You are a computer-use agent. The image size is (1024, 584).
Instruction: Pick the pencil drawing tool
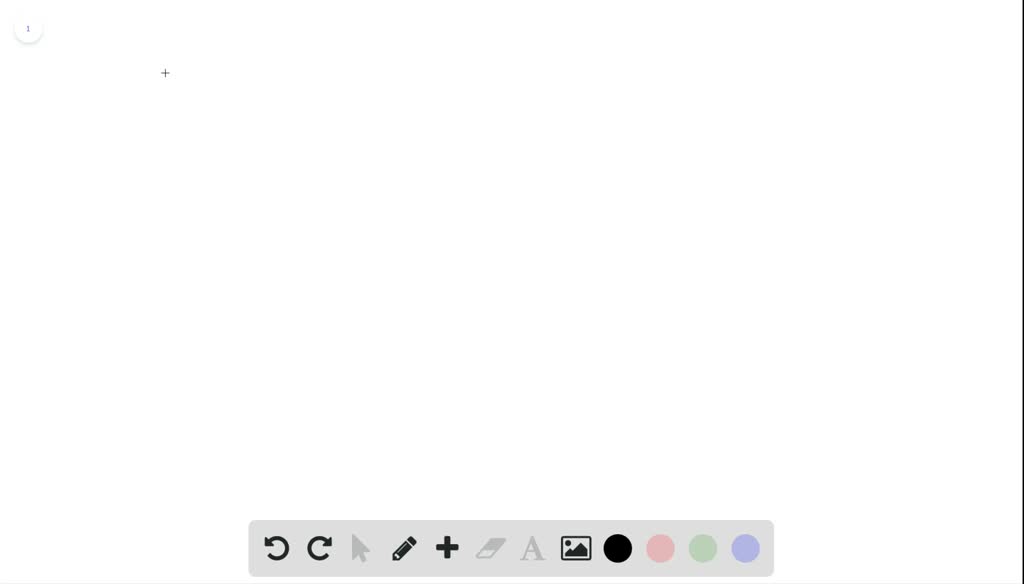[404, 548]
